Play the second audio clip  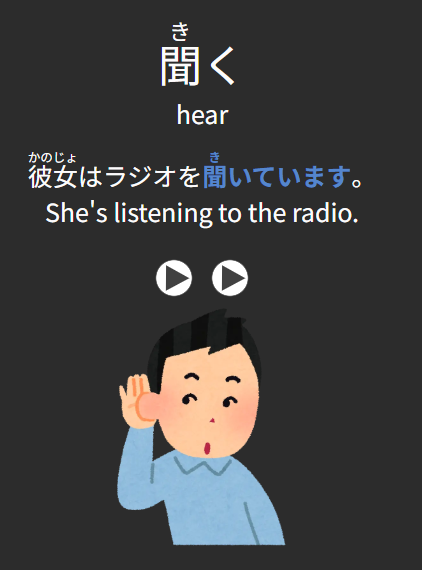click(x=230, y=278)
